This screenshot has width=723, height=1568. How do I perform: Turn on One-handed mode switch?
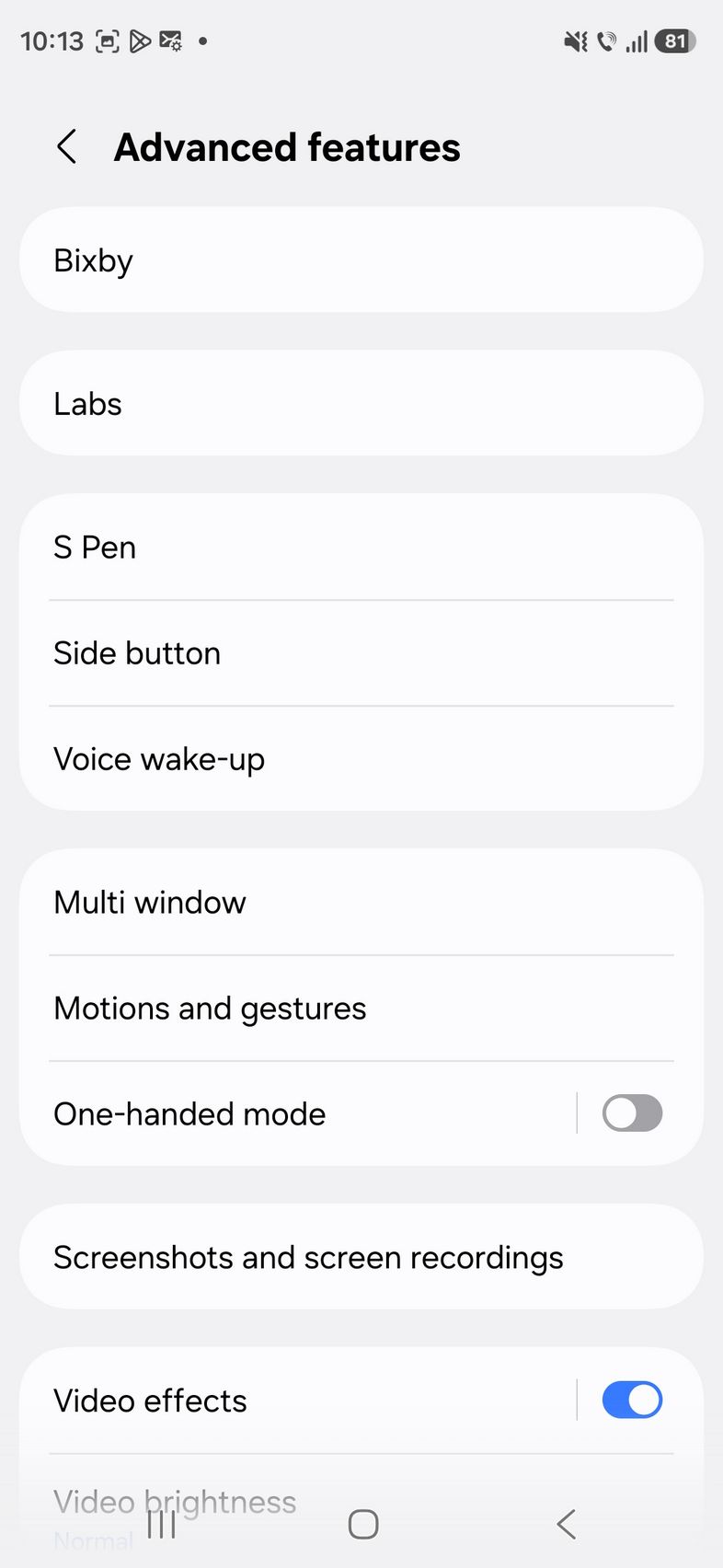coord(632,1113)
